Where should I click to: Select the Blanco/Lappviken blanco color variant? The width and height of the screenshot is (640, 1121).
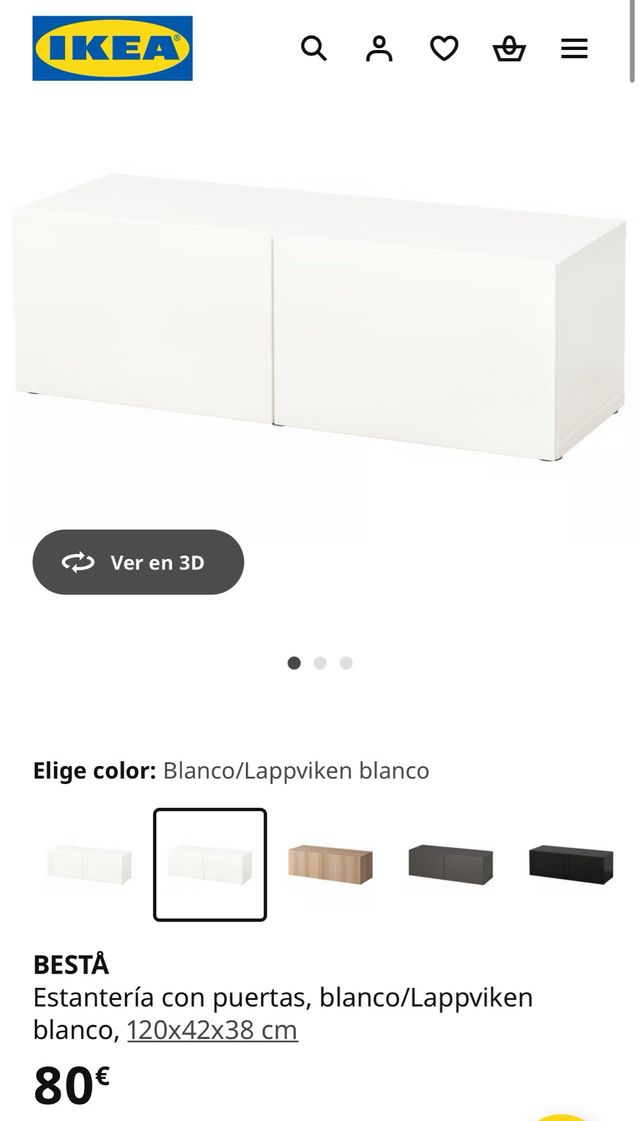[210, 863]
